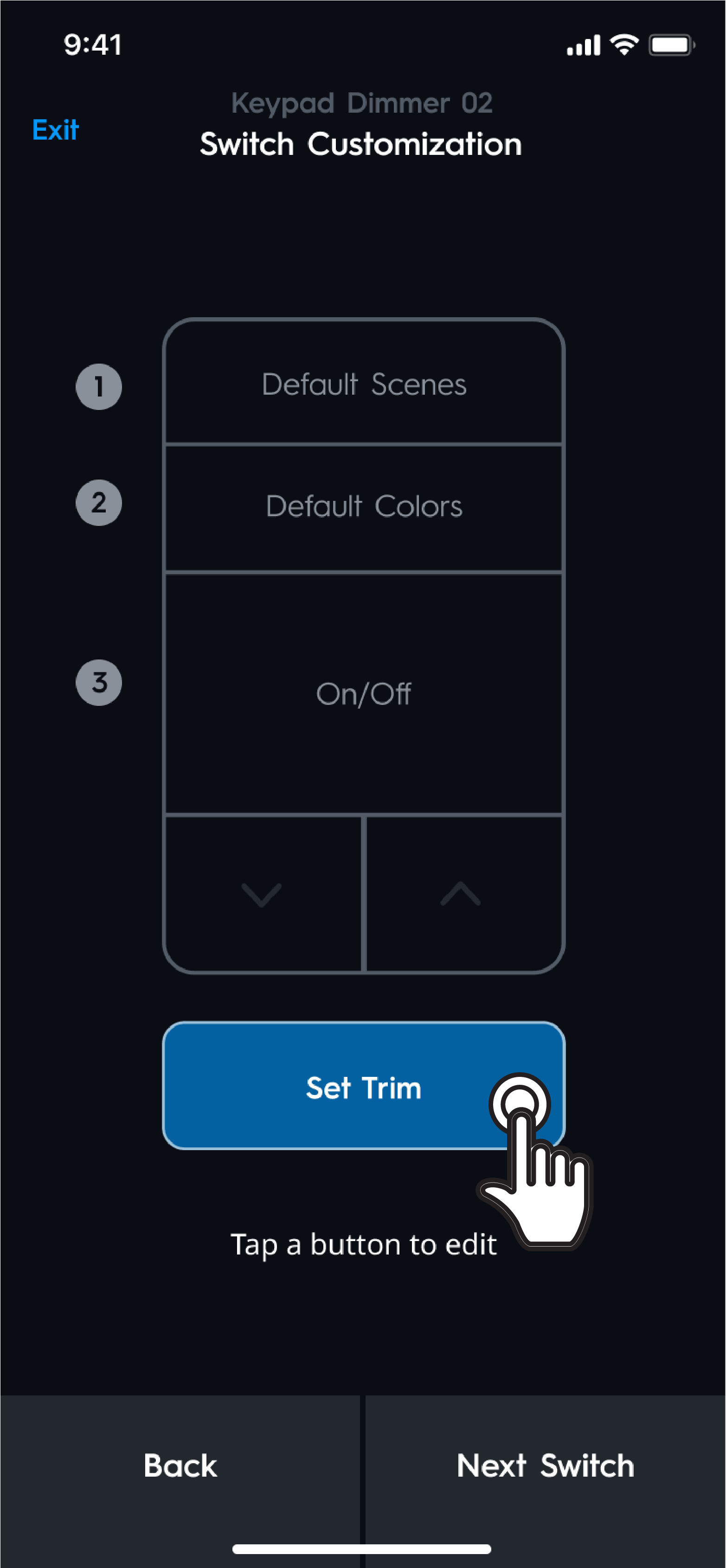Tap the dim up arrow button
Viewport: 726px width, 1568px height.
pyautogui.click(x=461, y=894)
